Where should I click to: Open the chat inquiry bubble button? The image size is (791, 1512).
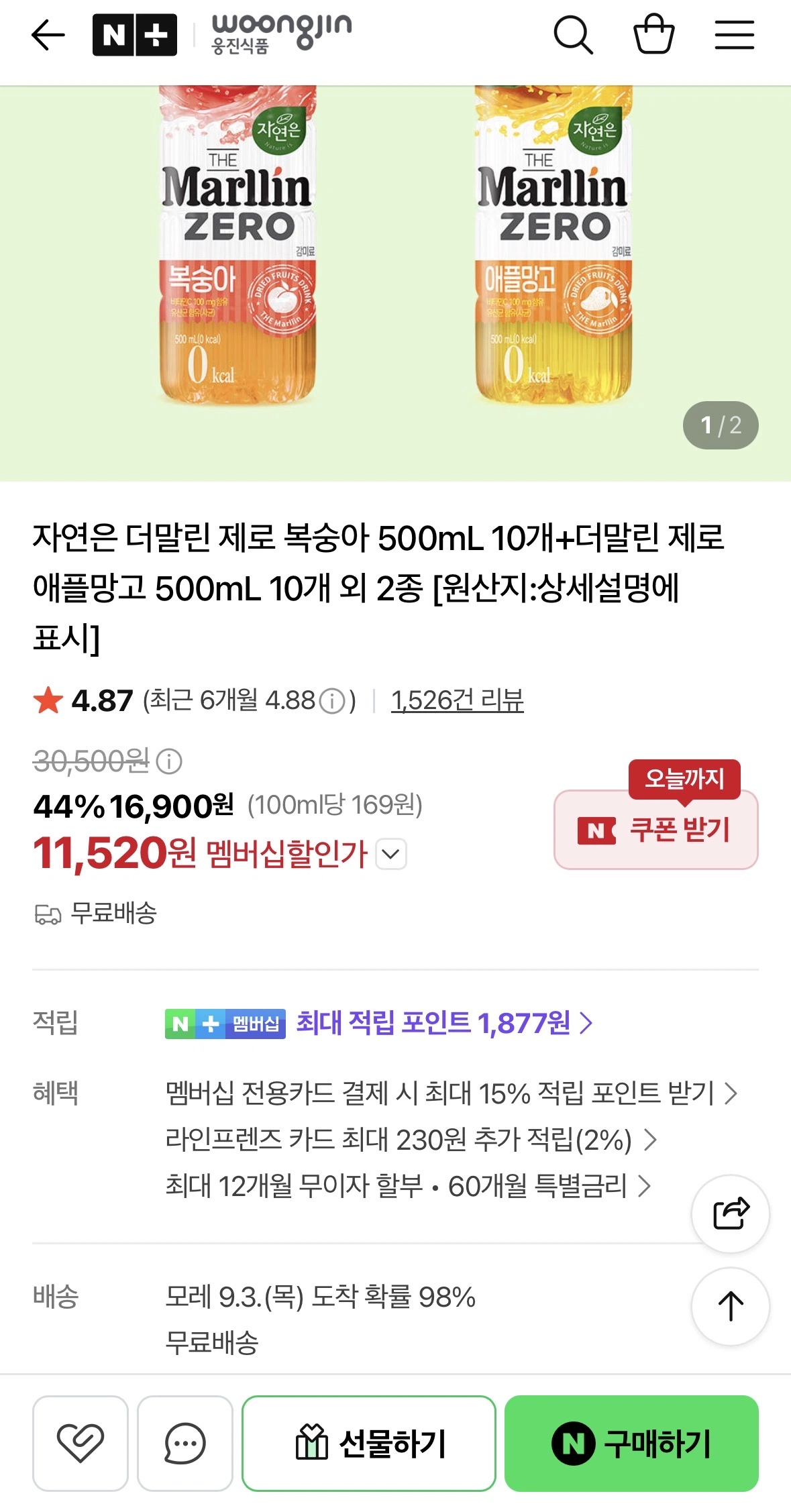click(185, 1443)
